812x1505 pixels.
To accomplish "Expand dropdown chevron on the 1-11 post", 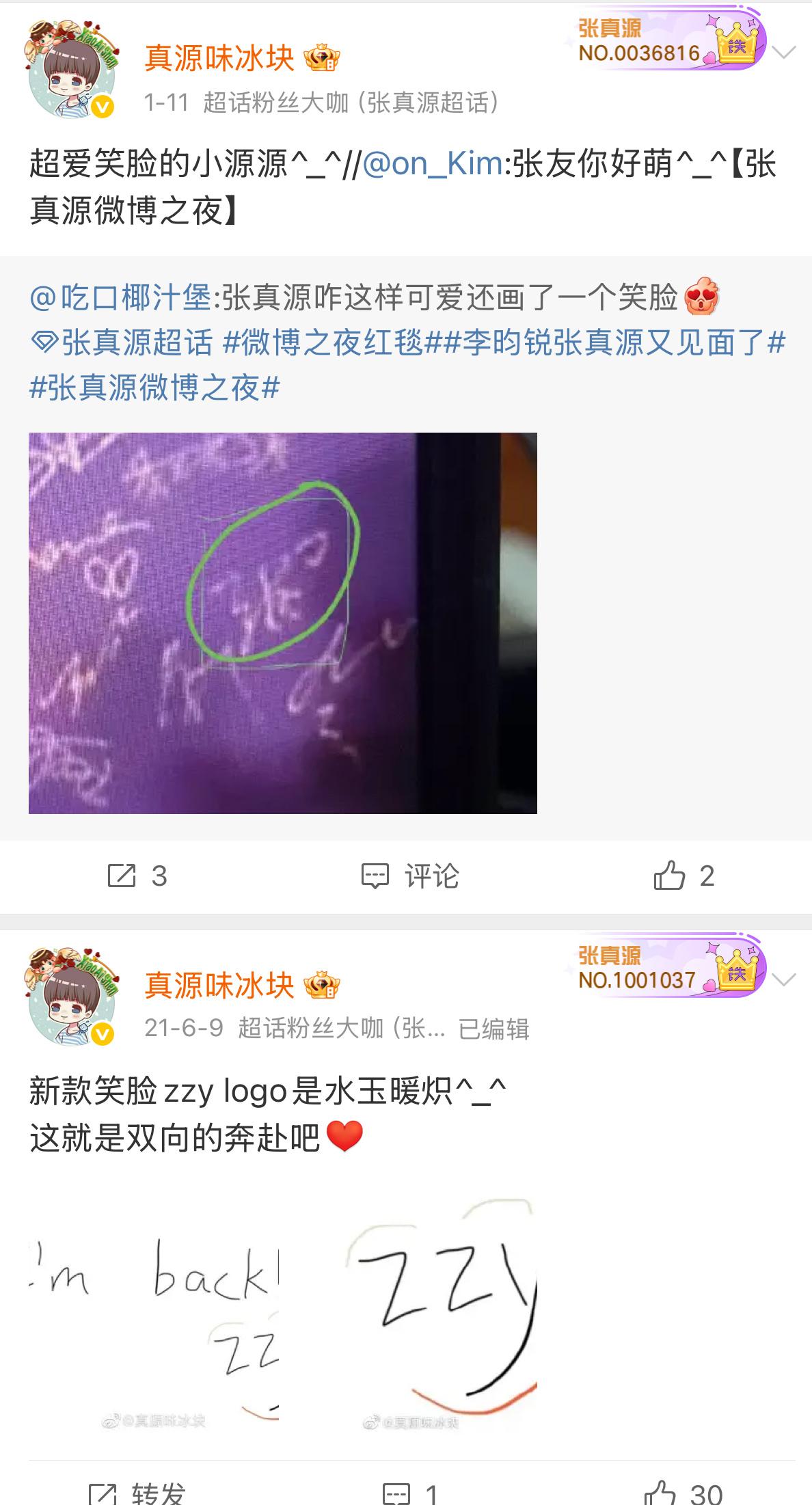I will point(783,53).
